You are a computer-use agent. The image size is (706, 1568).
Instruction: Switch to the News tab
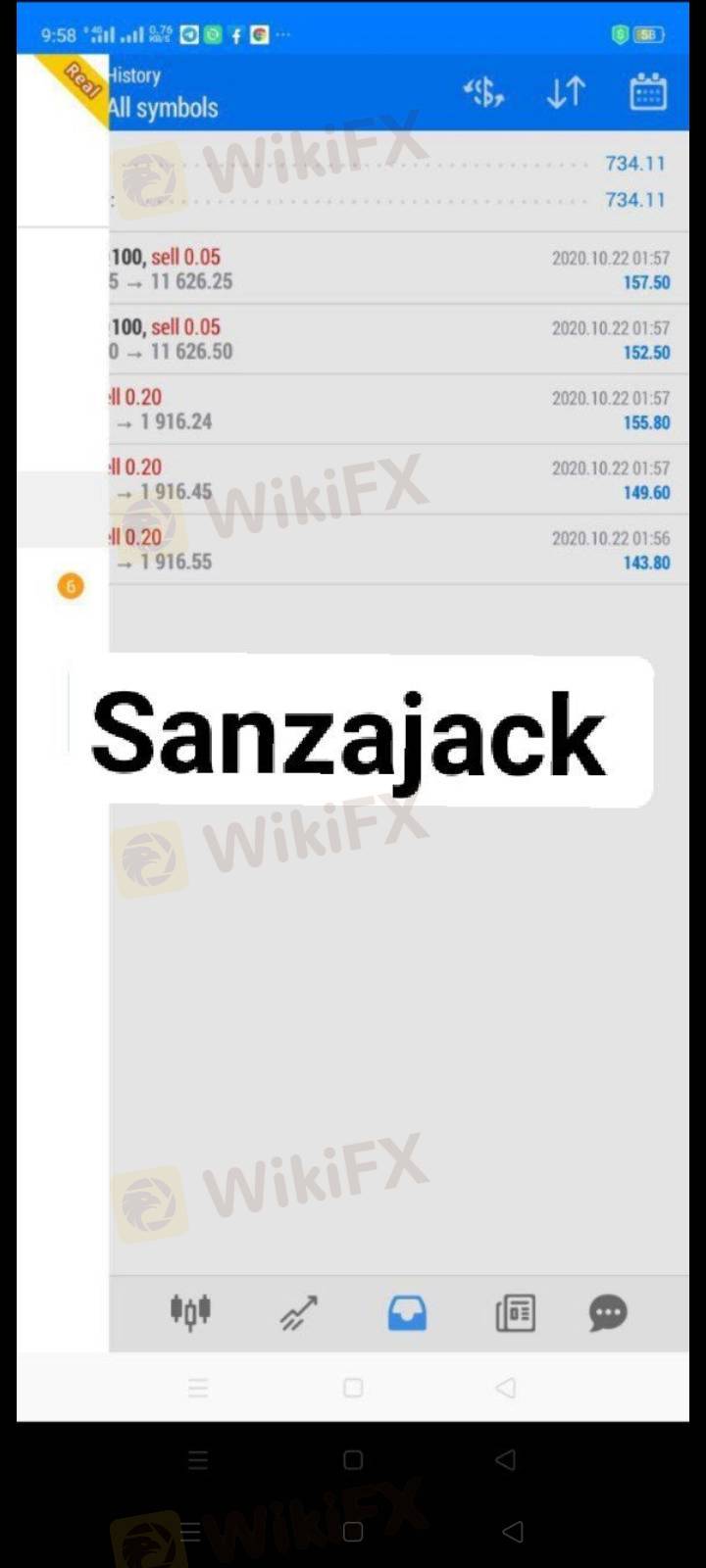[515, 1312]
